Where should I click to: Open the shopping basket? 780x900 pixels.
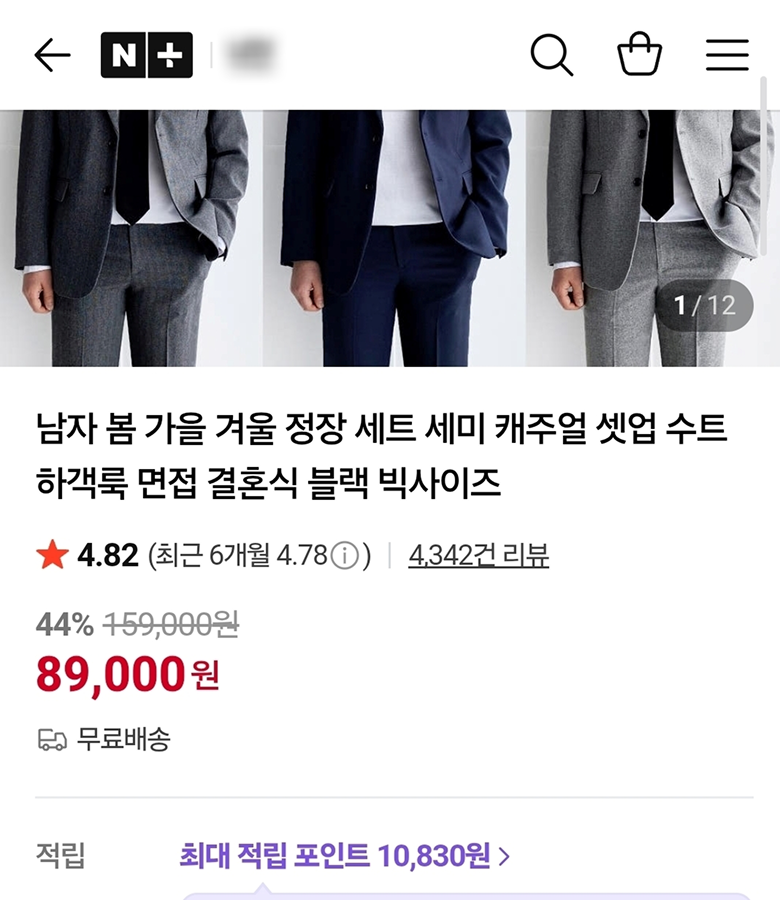(x=639, y=54)
